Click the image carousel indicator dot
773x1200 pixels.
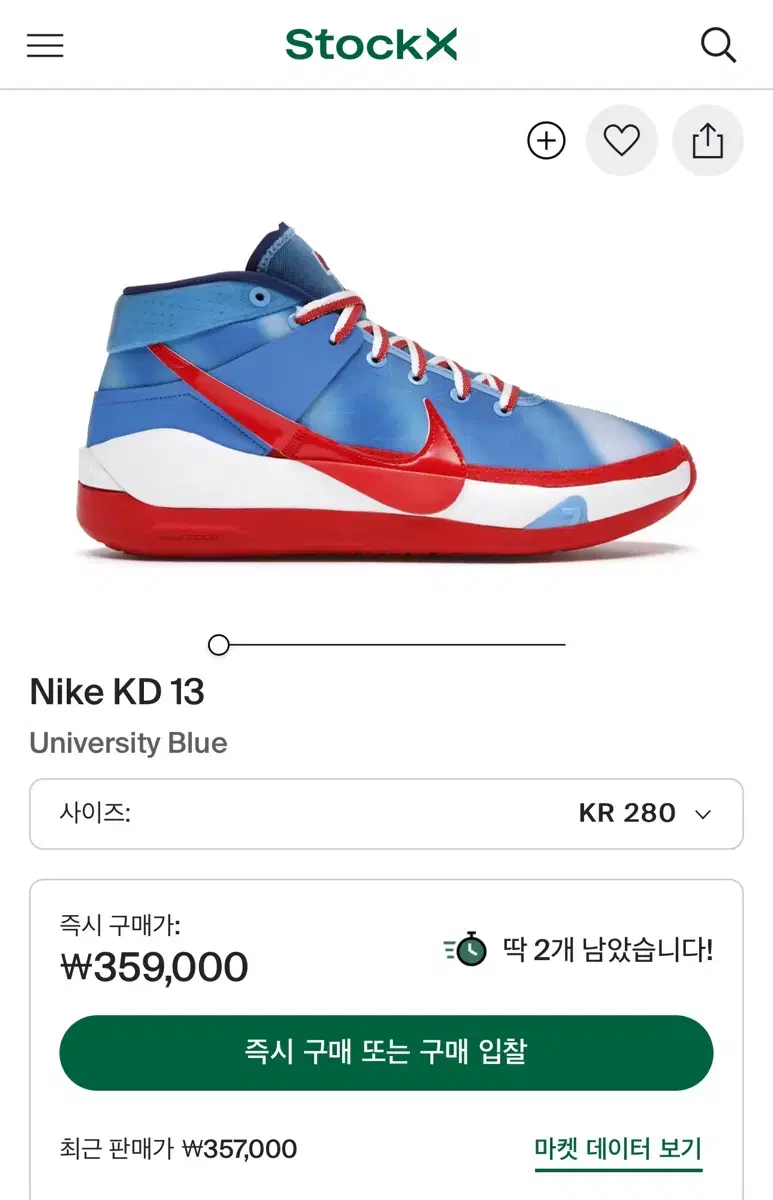click(x=218, y=645)
